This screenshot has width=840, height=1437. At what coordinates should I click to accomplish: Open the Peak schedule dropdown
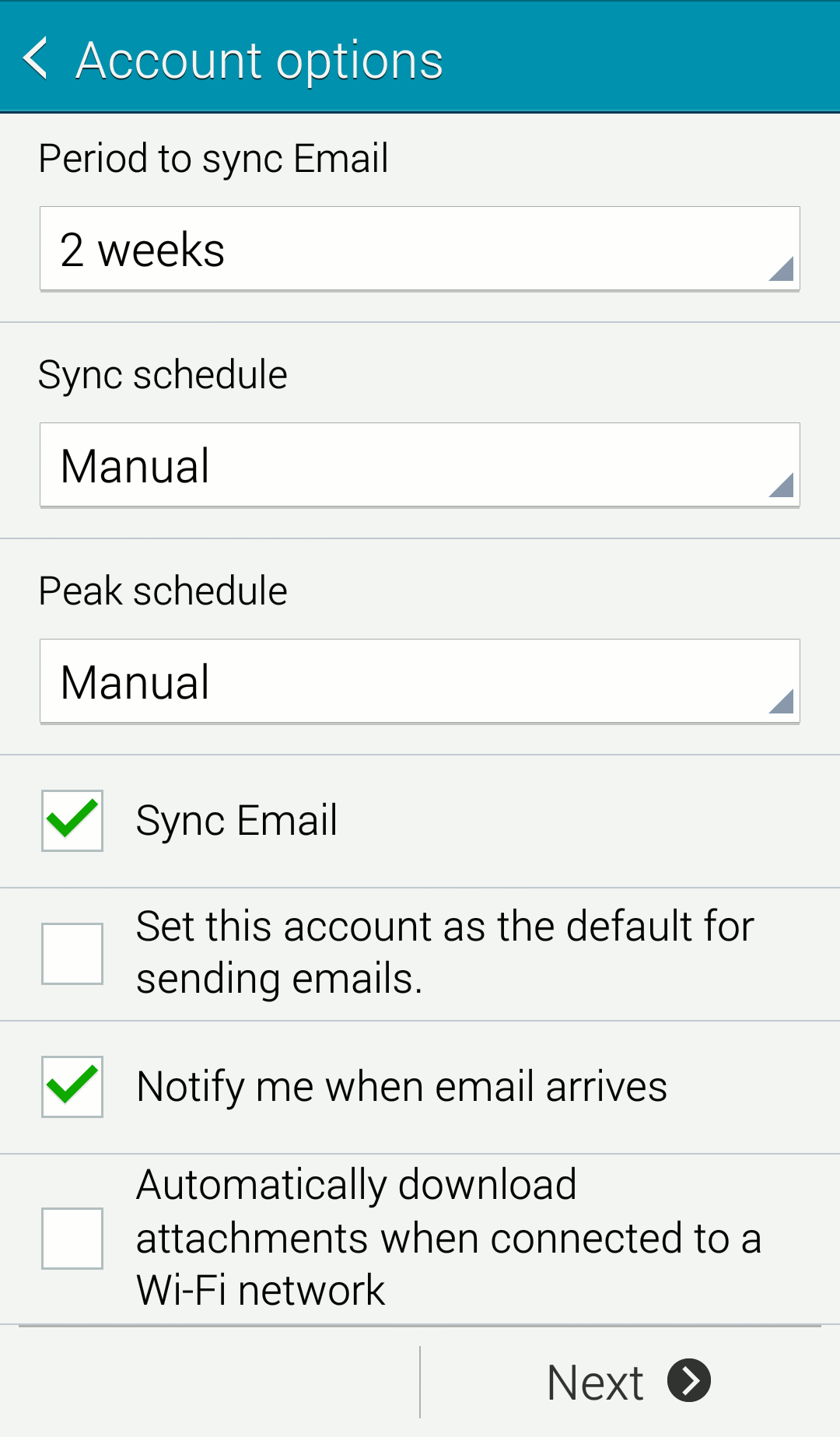pos(420,682)
